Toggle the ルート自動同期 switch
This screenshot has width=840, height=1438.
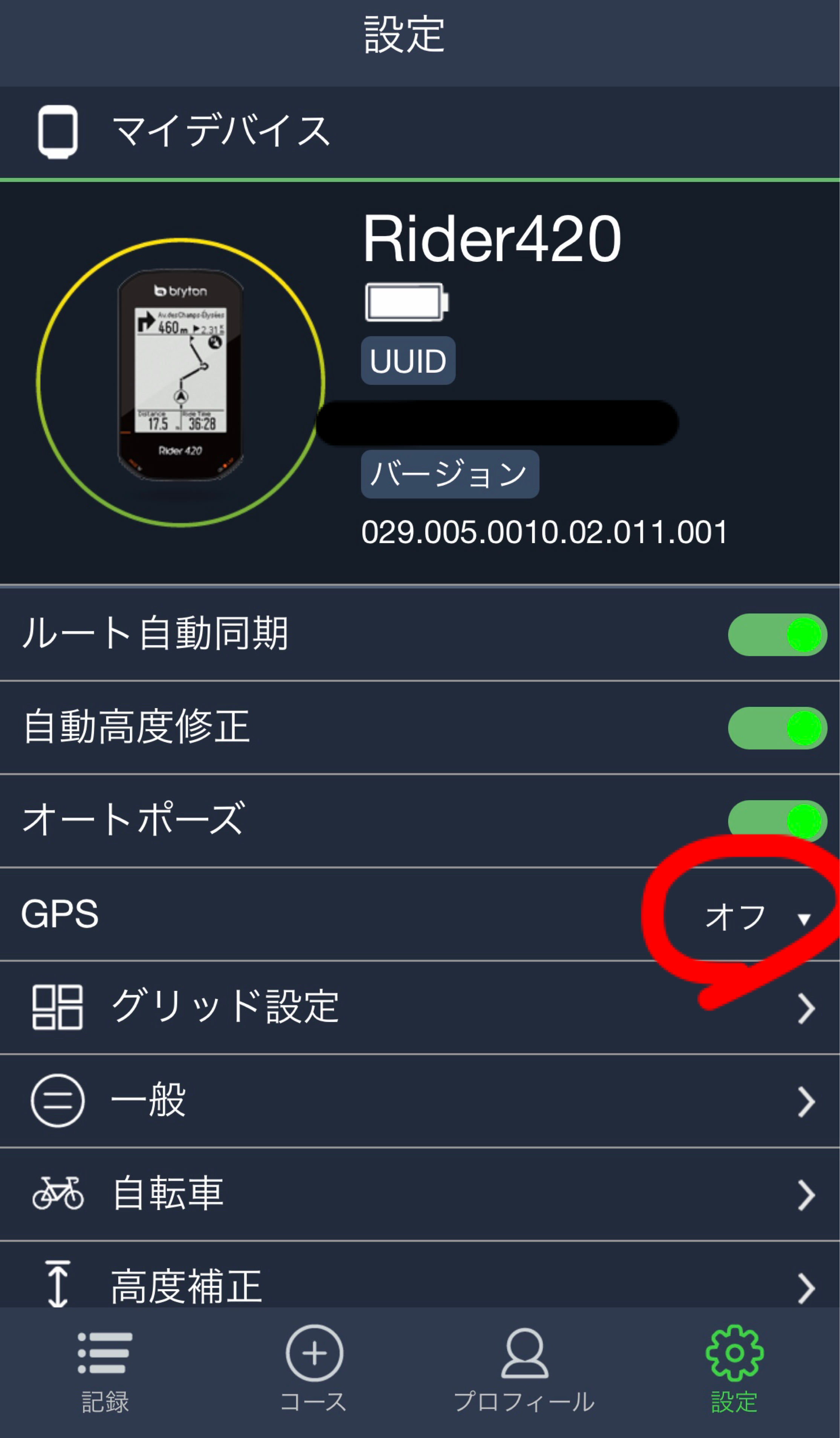tap(777, 635)
